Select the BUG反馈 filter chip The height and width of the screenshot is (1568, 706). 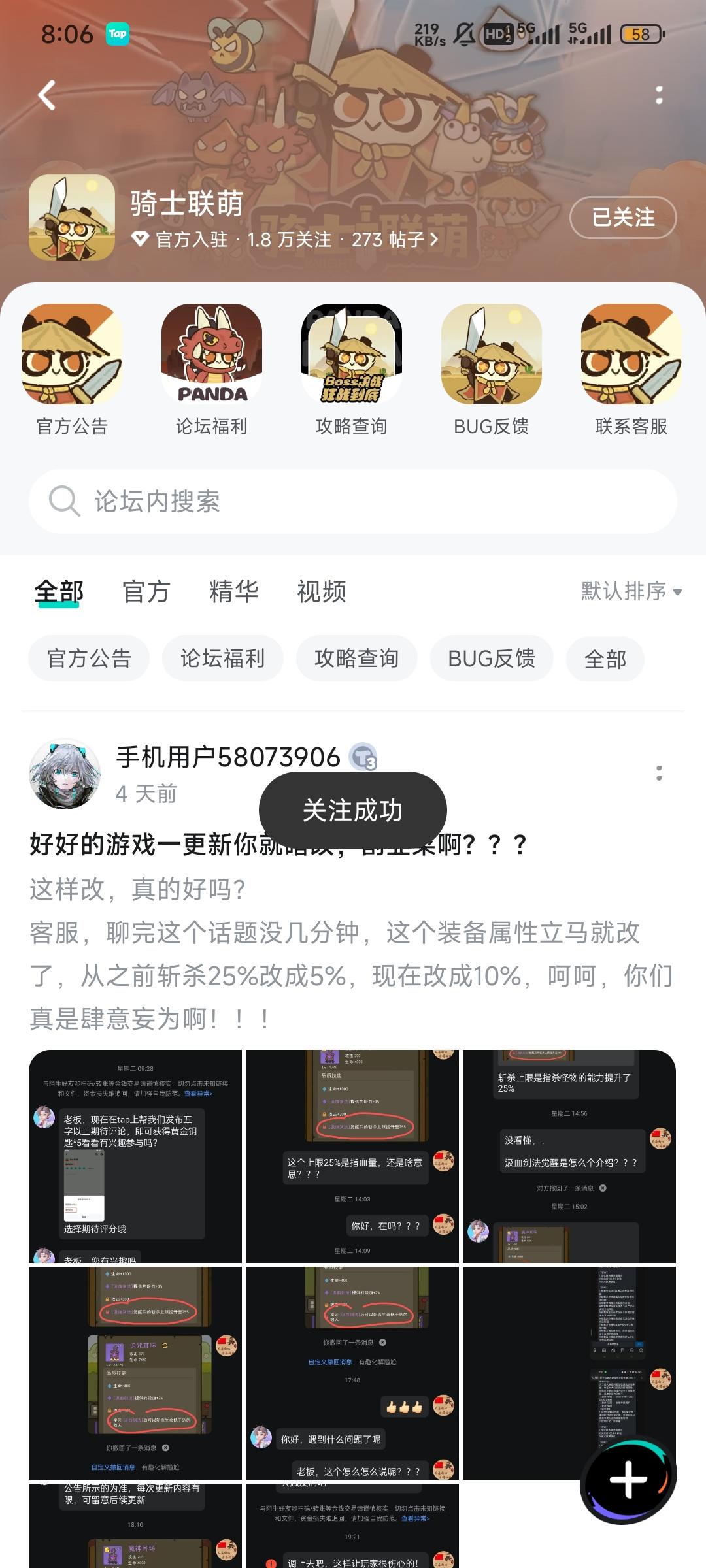coord(491,659)
